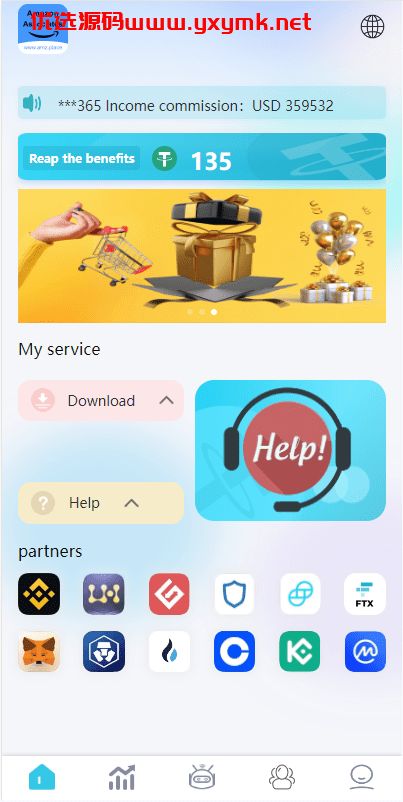Image resolution: width=403 pixels, height=802 pixels.
Task: Expand the Download section
Action: pyautogui.click(x=101, y=400)
